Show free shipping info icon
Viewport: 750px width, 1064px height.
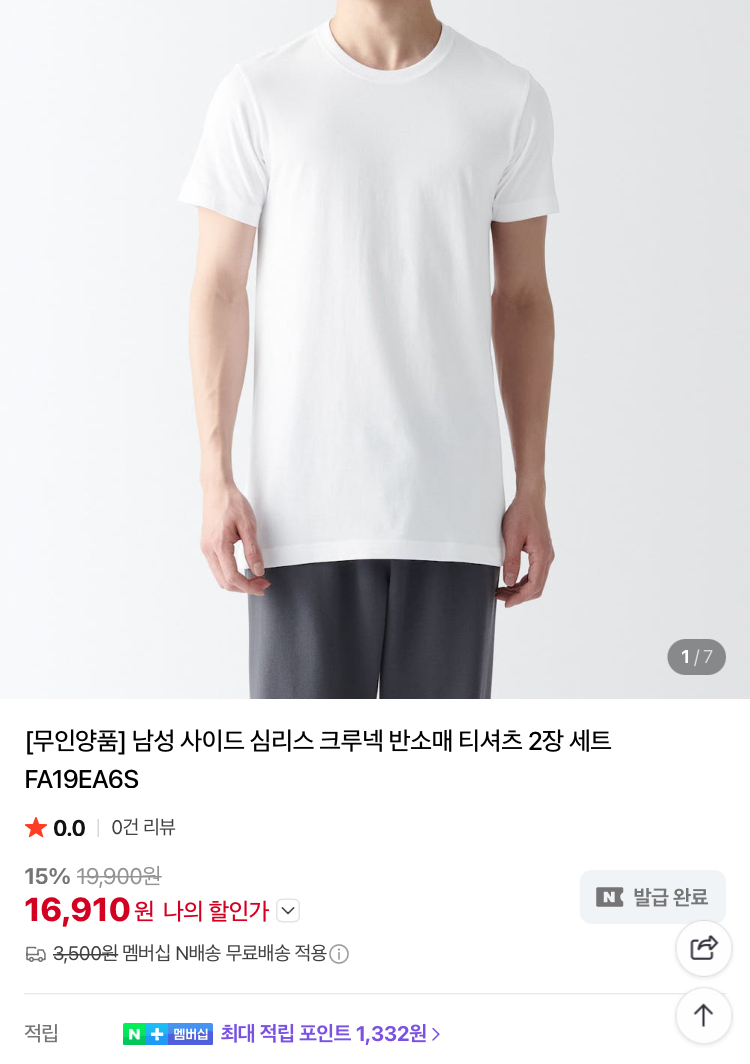[x=339, y=954]
